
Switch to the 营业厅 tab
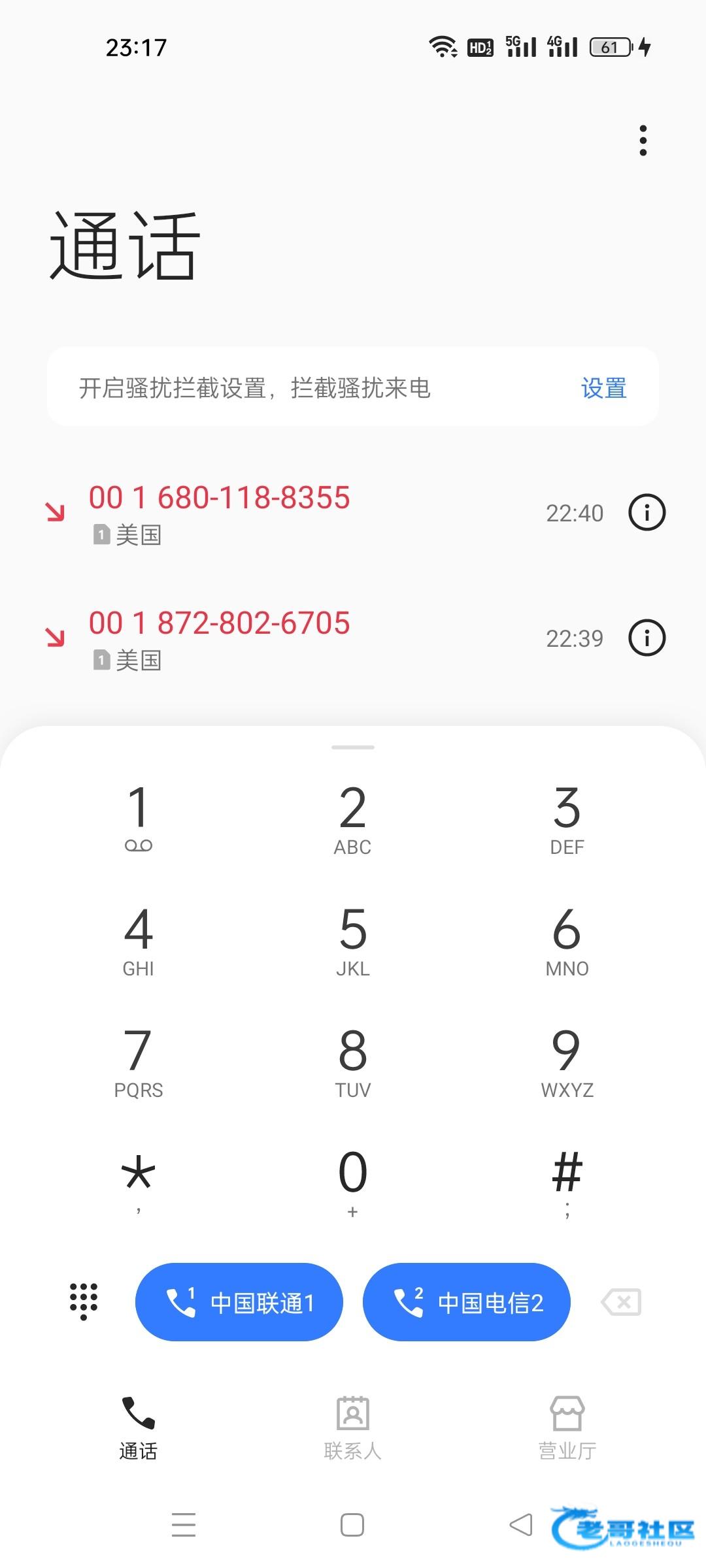pos(567,1428)
